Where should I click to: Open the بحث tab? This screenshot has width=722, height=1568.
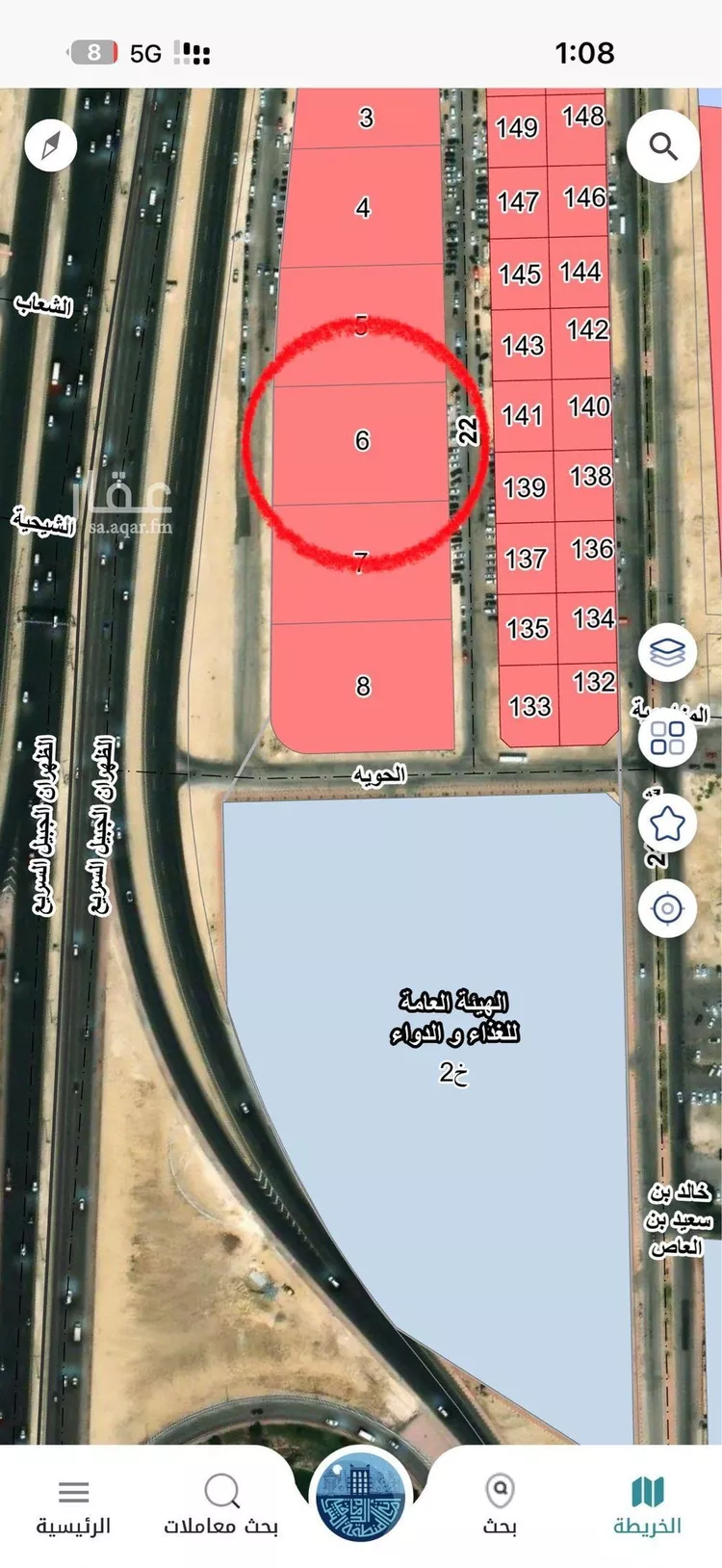point(500,1505)
